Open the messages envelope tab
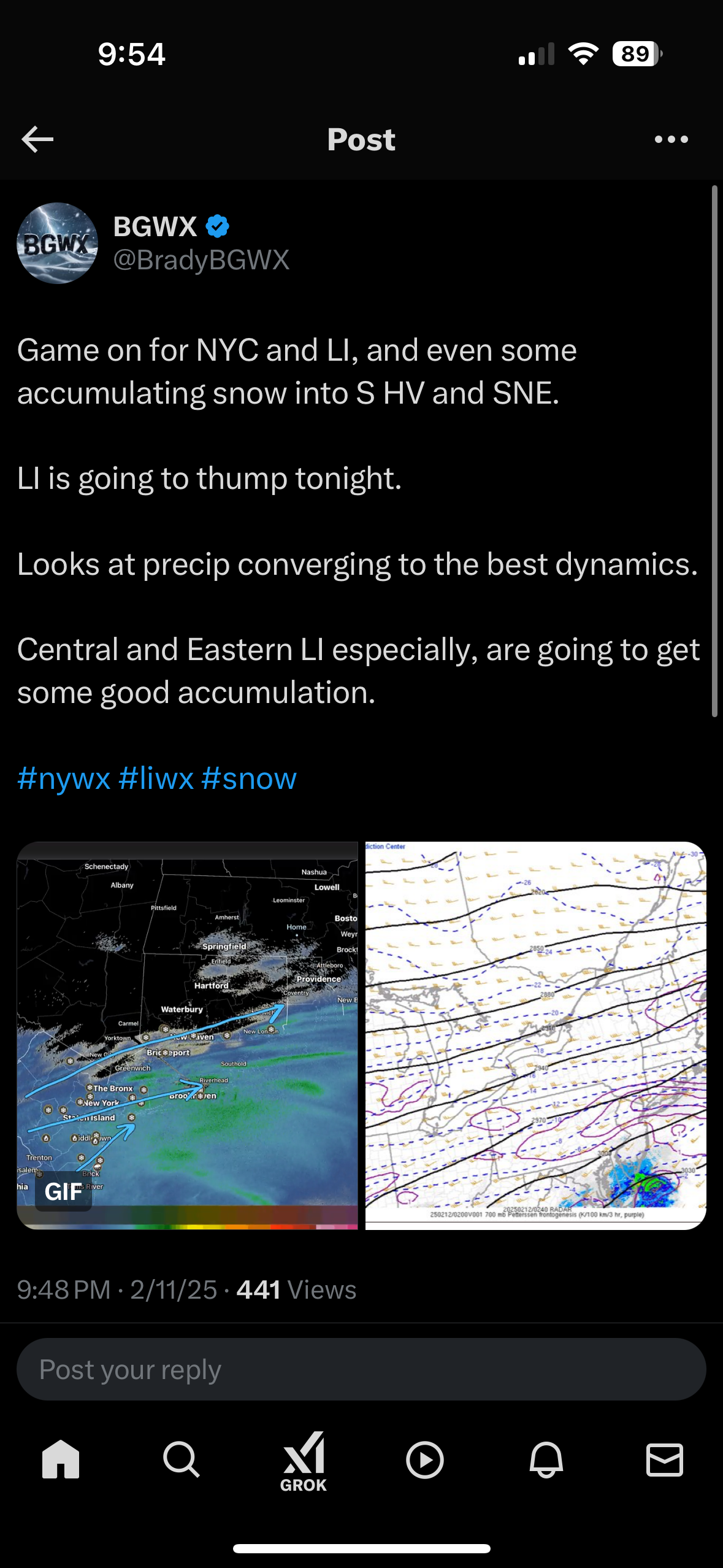Image resolution: width=723 pixels, height=1568 pixels. coord(665,1460)
